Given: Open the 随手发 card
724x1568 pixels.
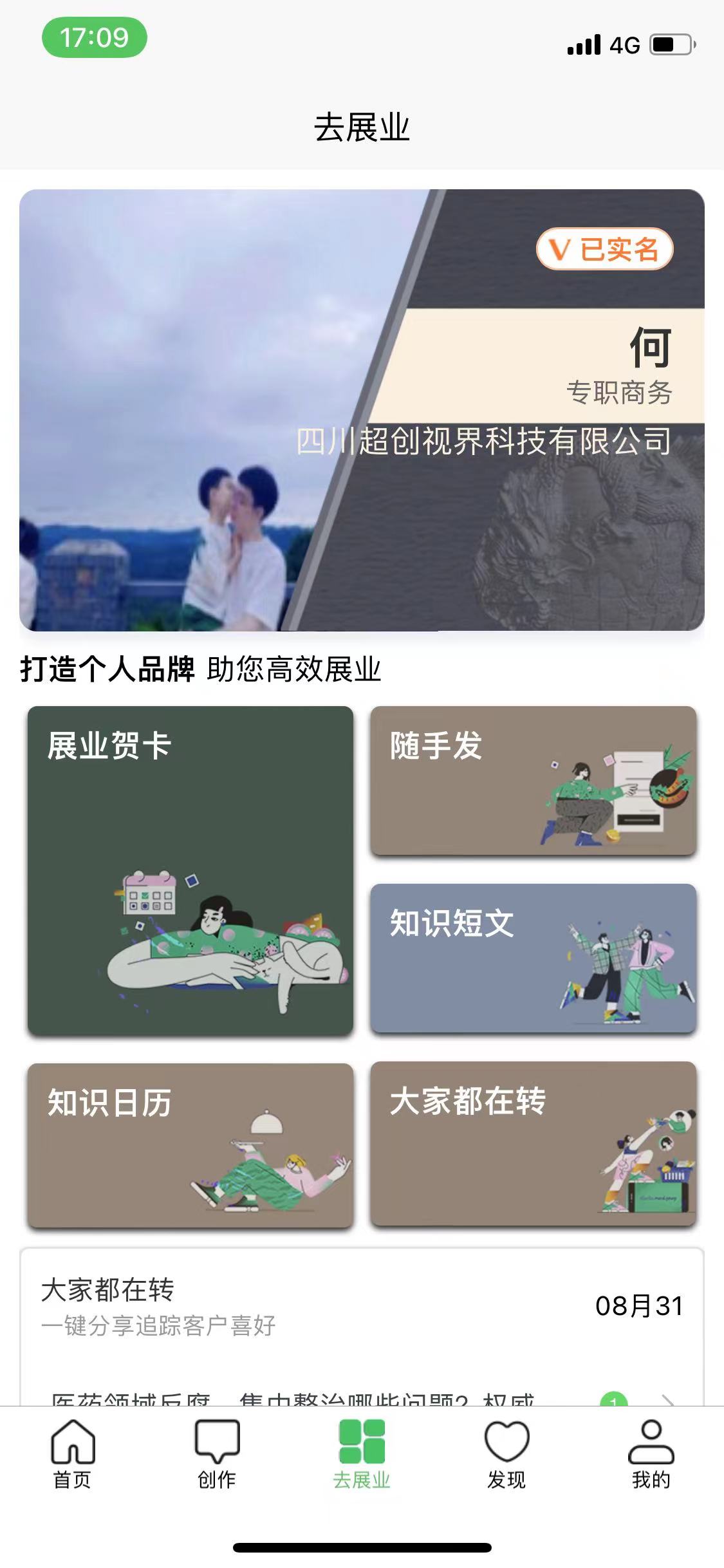Looking at the screenshot, I should 533,780.
